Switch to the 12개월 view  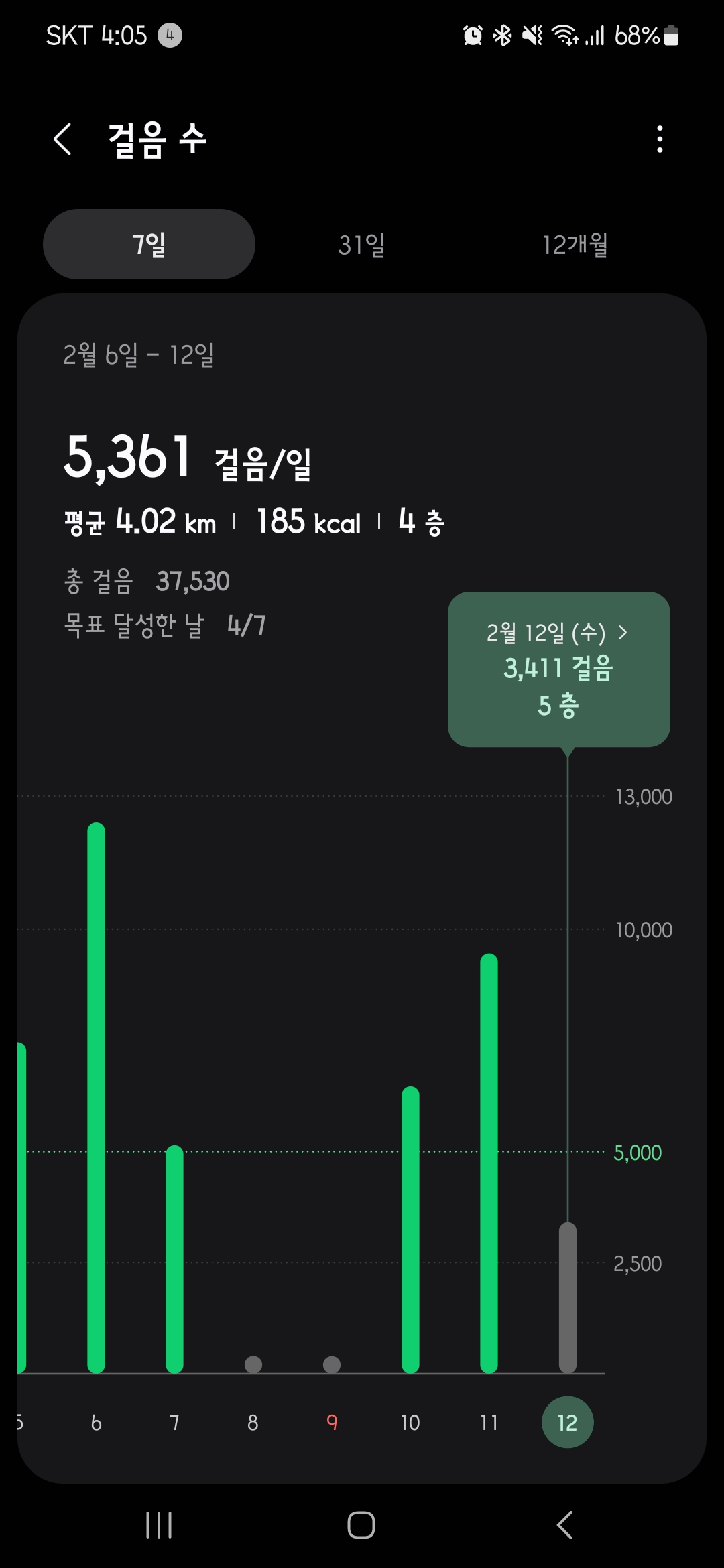click(575, 245)
